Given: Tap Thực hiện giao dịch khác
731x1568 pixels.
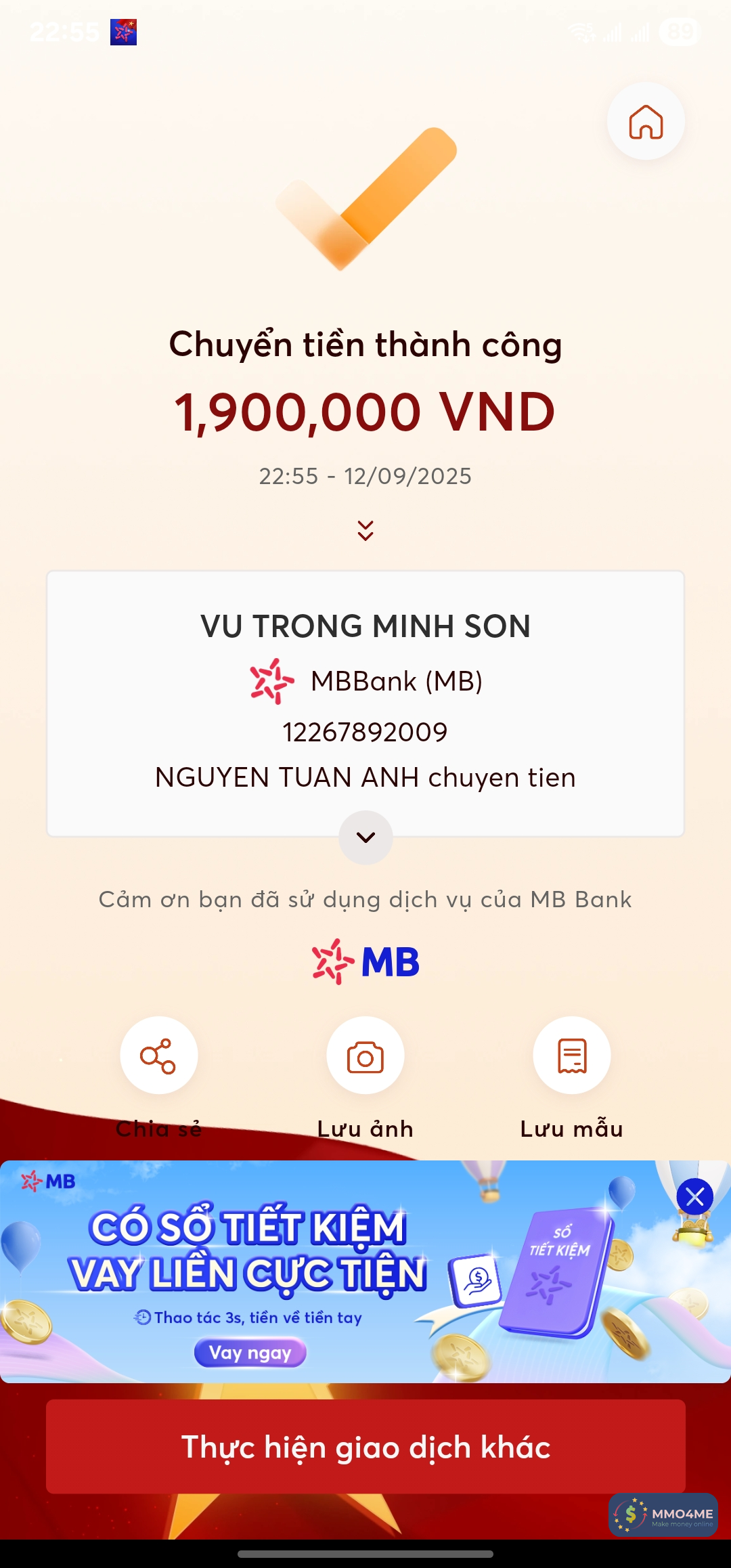Looking at the screenshot, I should pyautogui.click(x=365, y=1447).
